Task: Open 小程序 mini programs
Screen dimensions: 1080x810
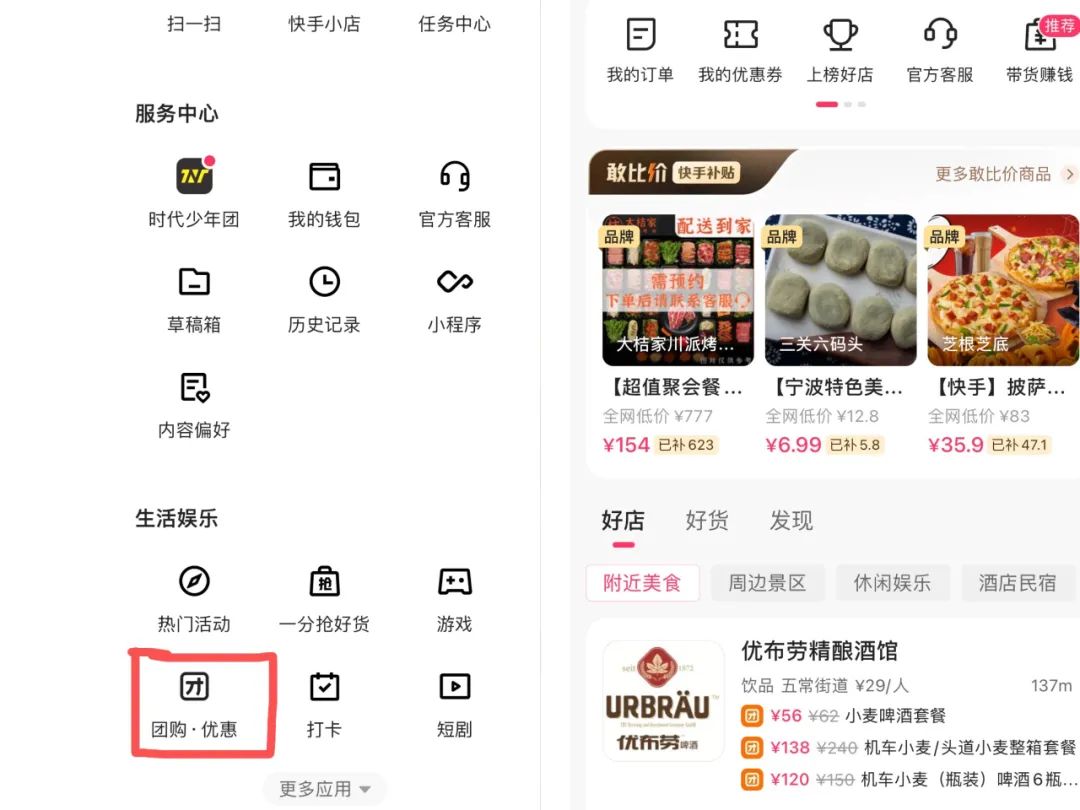Action: click(x=454, y=298)
